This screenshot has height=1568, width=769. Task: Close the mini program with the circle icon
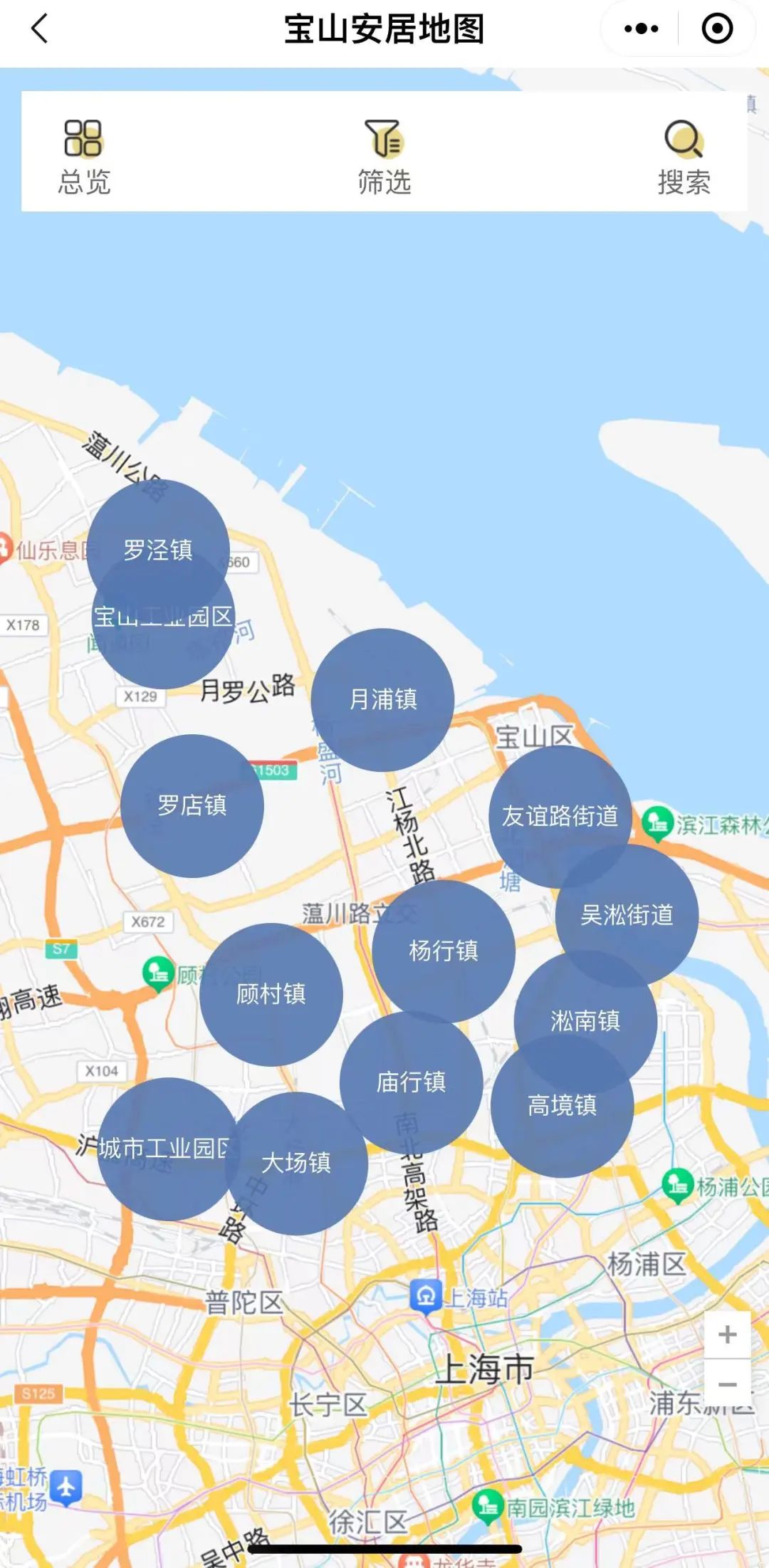click(x=716, y=28)
